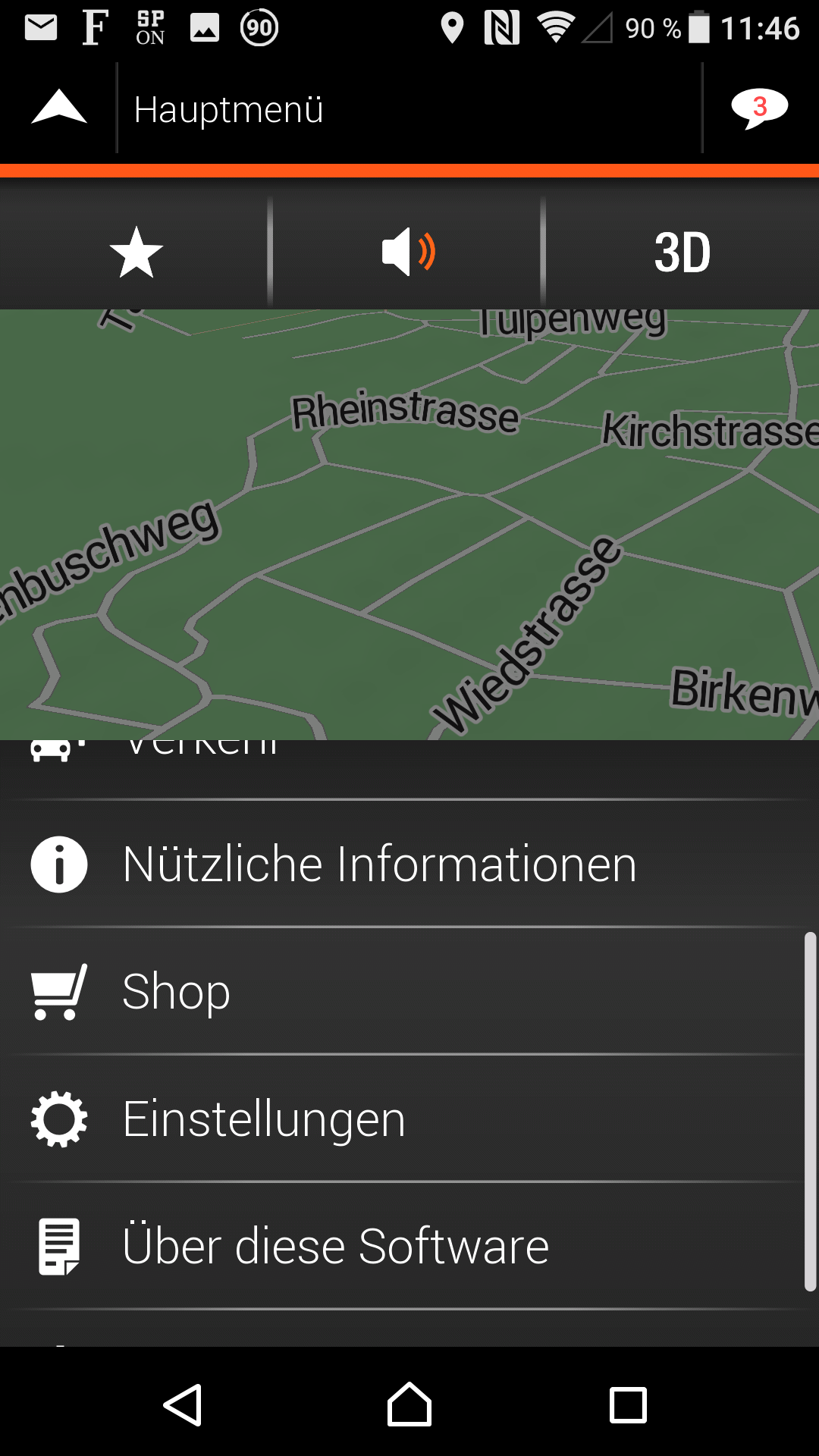This screenshot has width=819, height=1456.
Task: Return to the home screen
Action: pos(409,1405)
